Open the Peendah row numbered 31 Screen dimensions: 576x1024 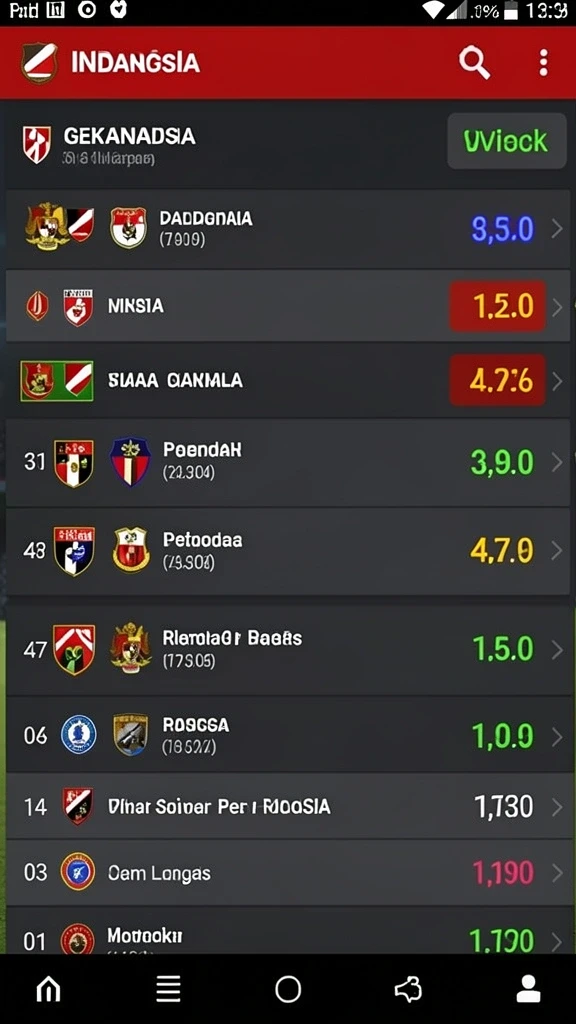click(x=288, y=462)
